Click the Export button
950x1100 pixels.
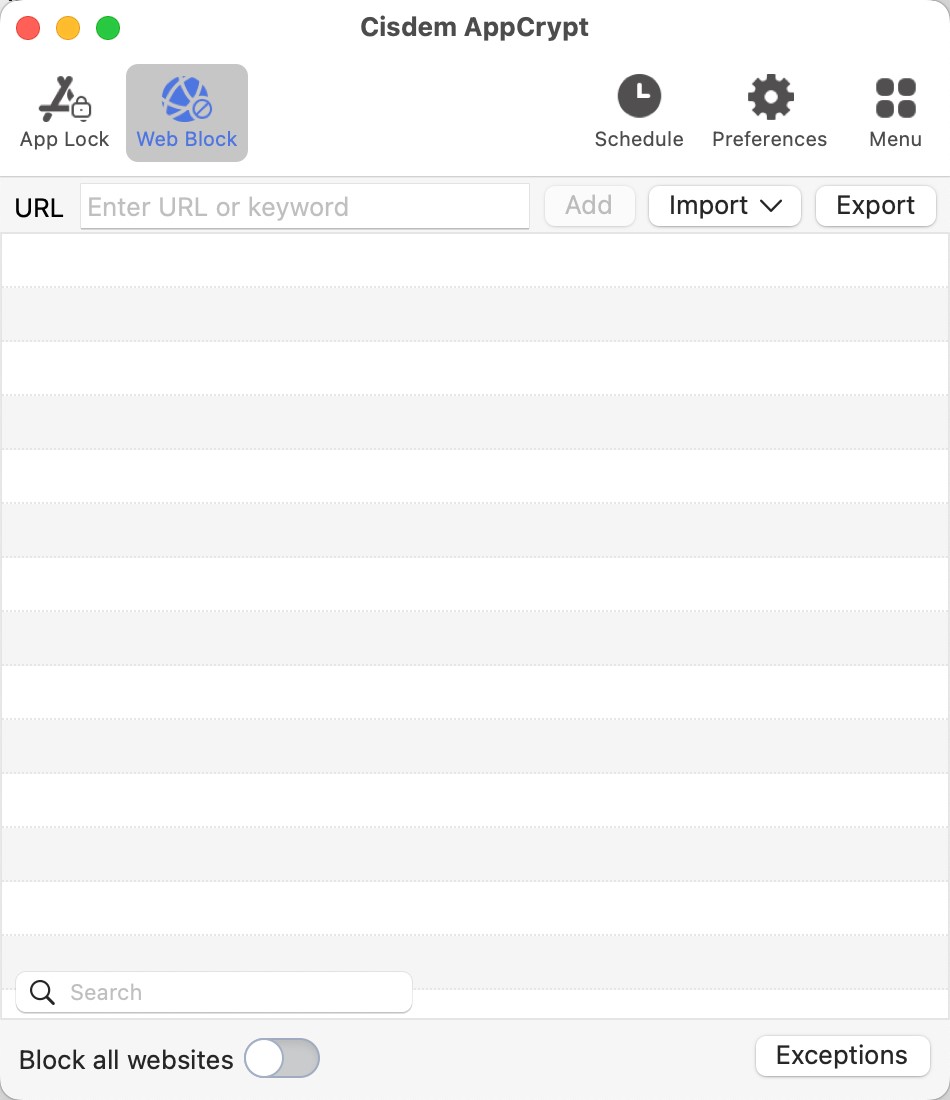[875, 206]
